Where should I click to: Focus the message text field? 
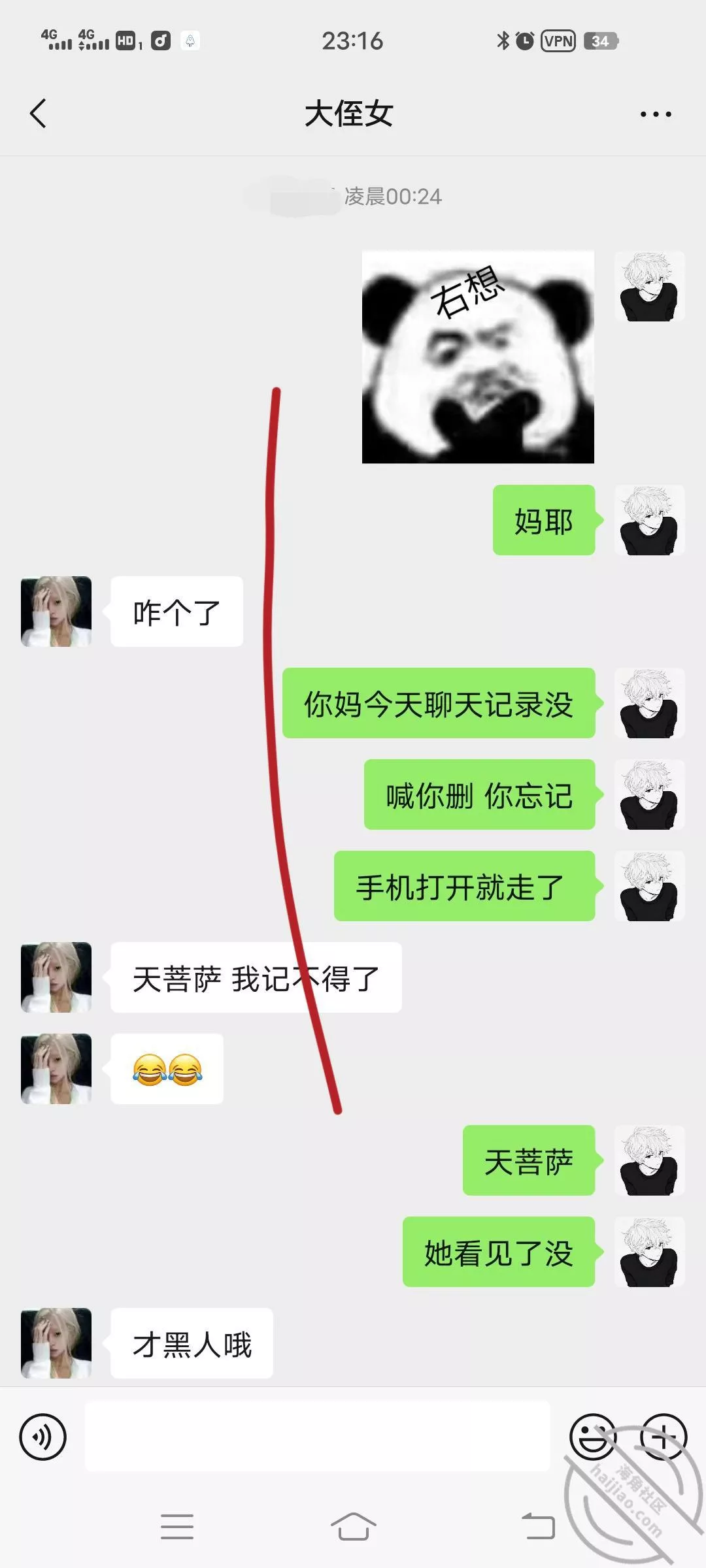tap(317, 1437)
